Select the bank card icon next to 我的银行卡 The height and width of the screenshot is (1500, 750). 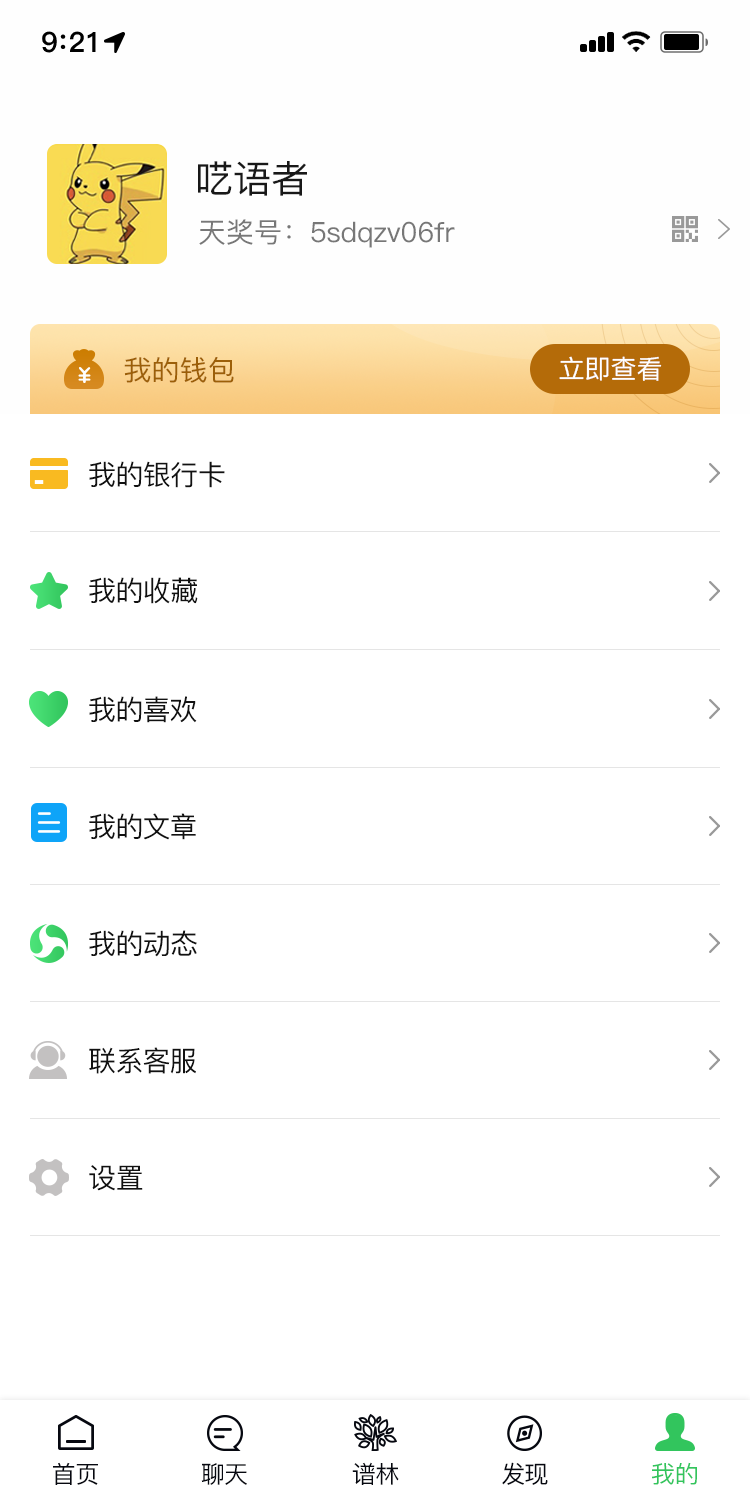click(49, 473)
